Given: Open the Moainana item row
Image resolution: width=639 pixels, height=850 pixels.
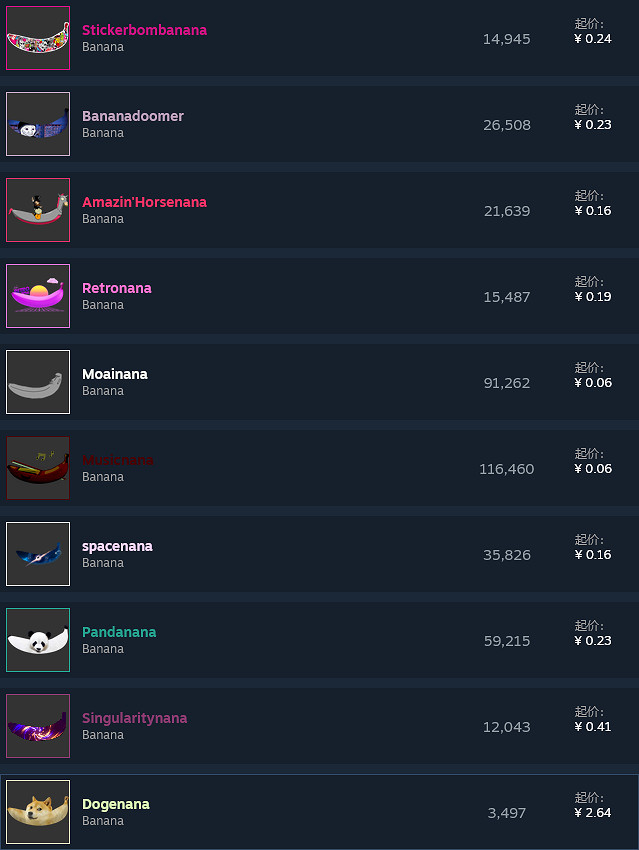Looking at the screenshot, I should click(115, 375).
